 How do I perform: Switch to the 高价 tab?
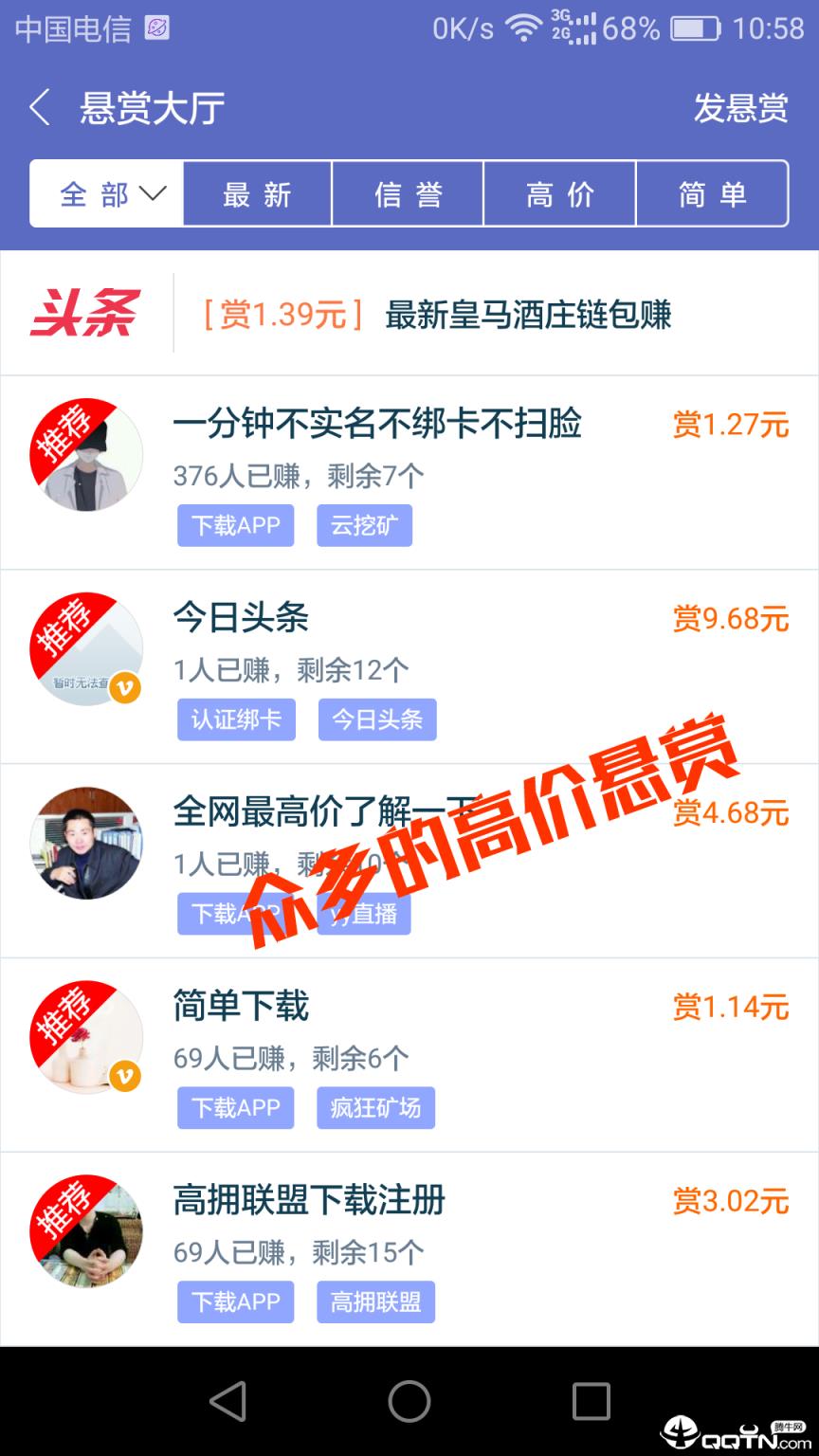(x=559, y=192)
